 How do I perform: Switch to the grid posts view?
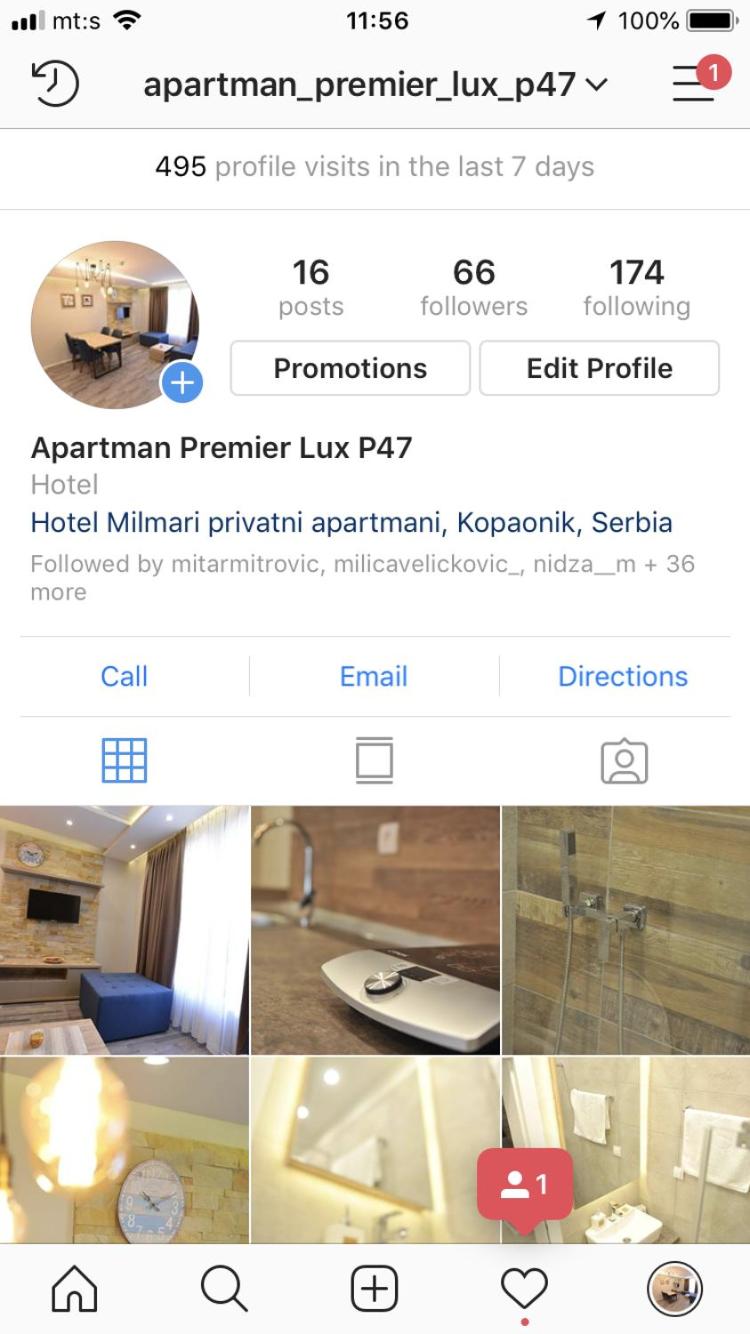(124, 761)
